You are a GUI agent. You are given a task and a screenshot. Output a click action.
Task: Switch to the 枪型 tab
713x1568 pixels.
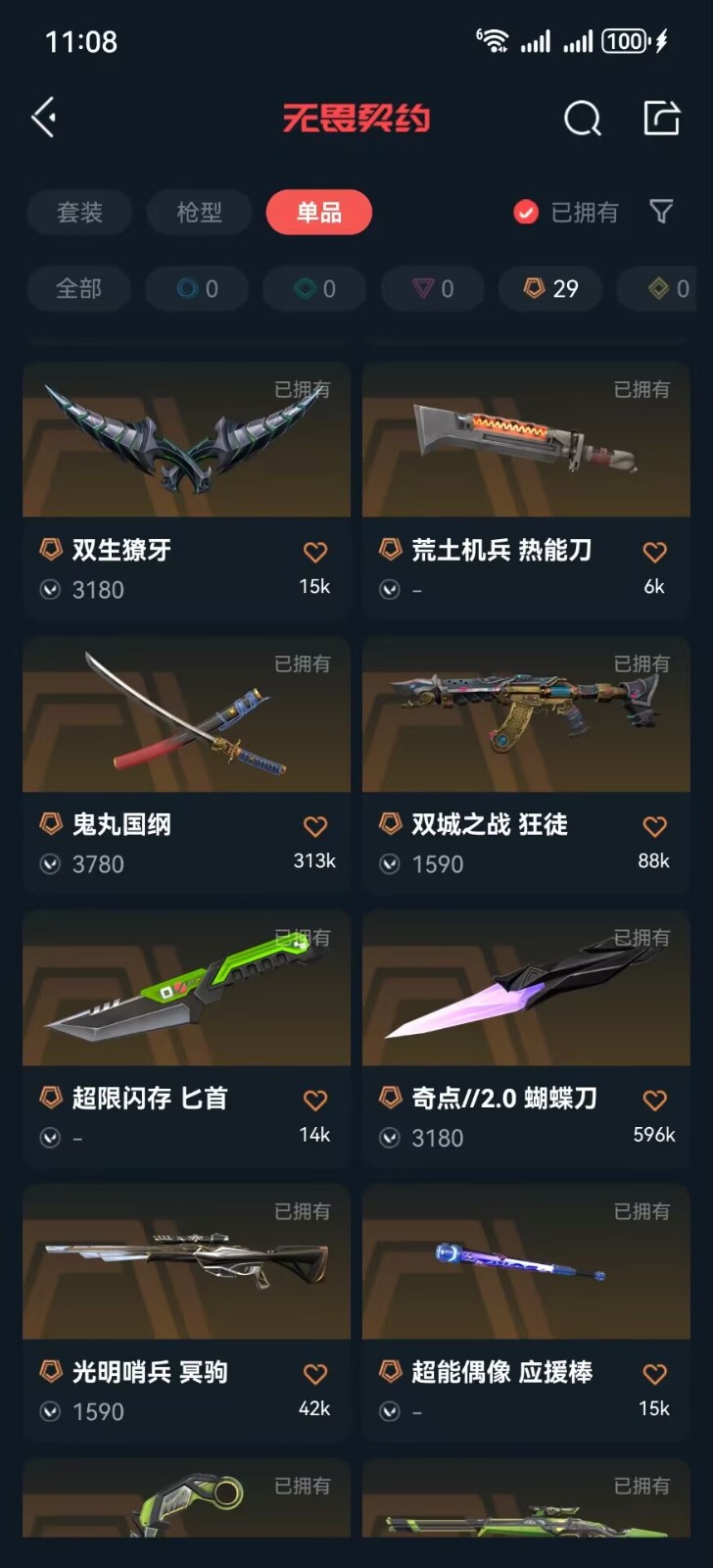(199, 212)
